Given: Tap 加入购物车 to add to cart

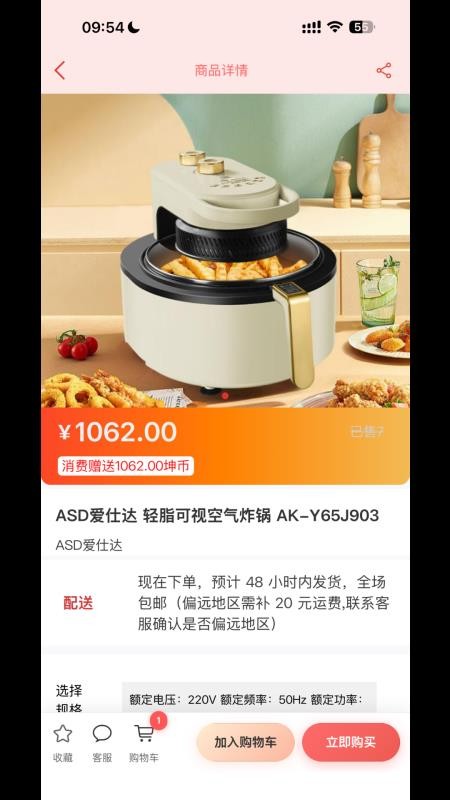Looking at the screenshot, I should point(245,742).
